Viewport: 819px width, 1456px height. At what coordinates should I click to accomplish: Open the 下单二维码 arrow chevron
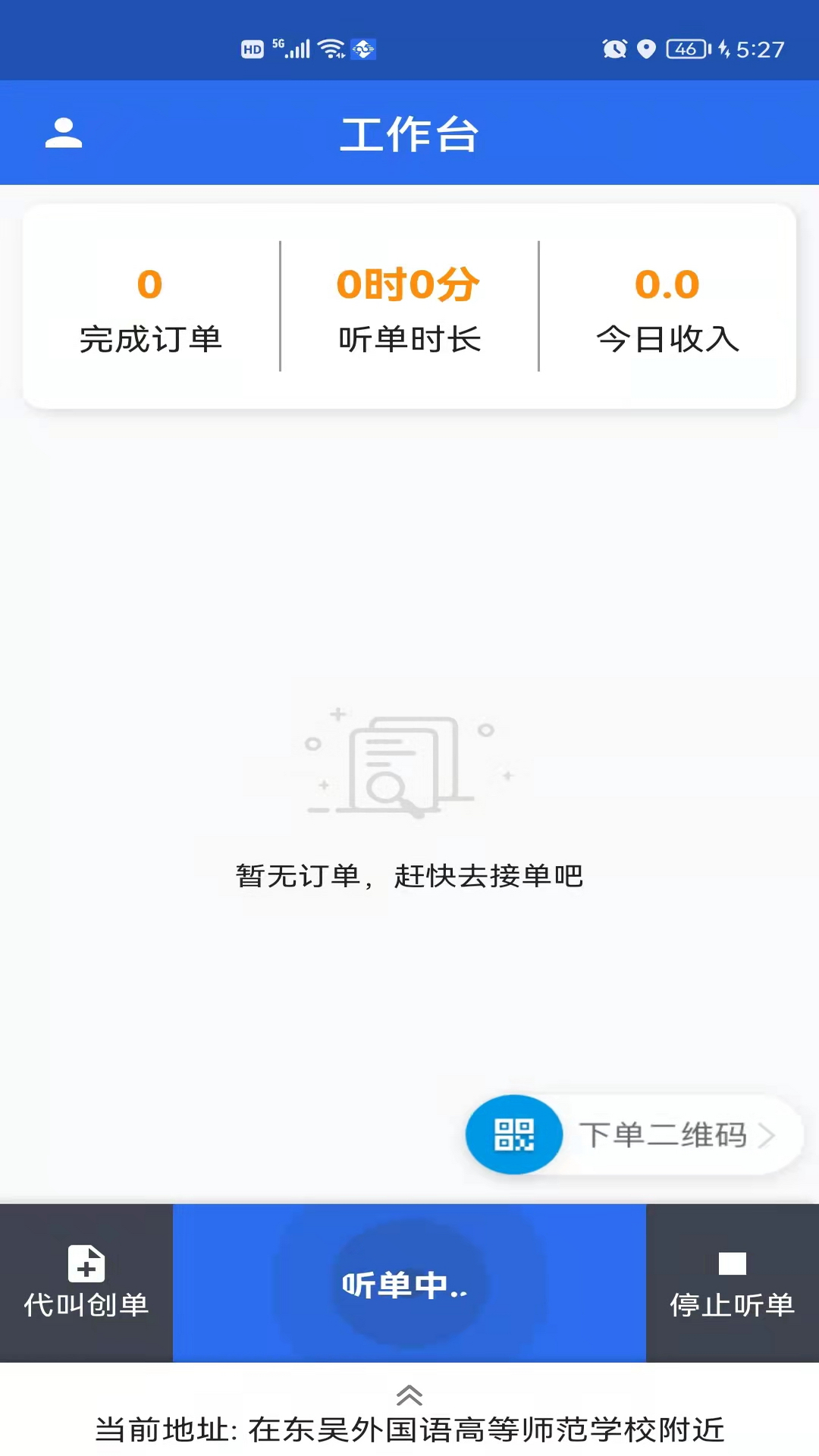(x=767, y=1135)
